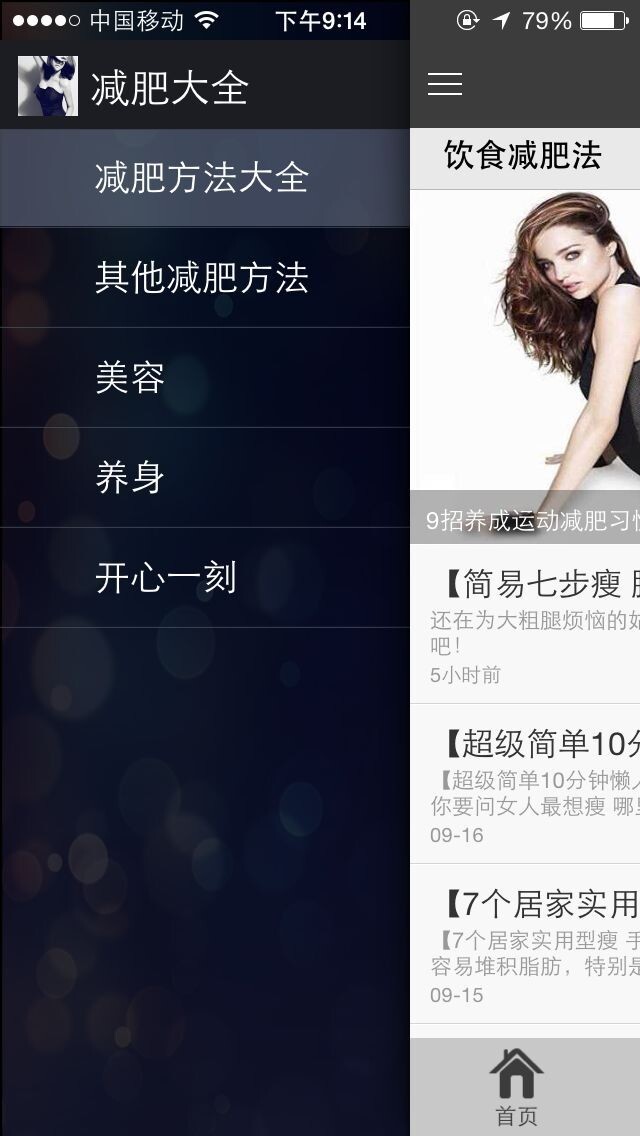The height and width of the screenshot is (1136, 640).
Task: Open 其他减肥方法 menu item
Action: click(x=202, y=278)
